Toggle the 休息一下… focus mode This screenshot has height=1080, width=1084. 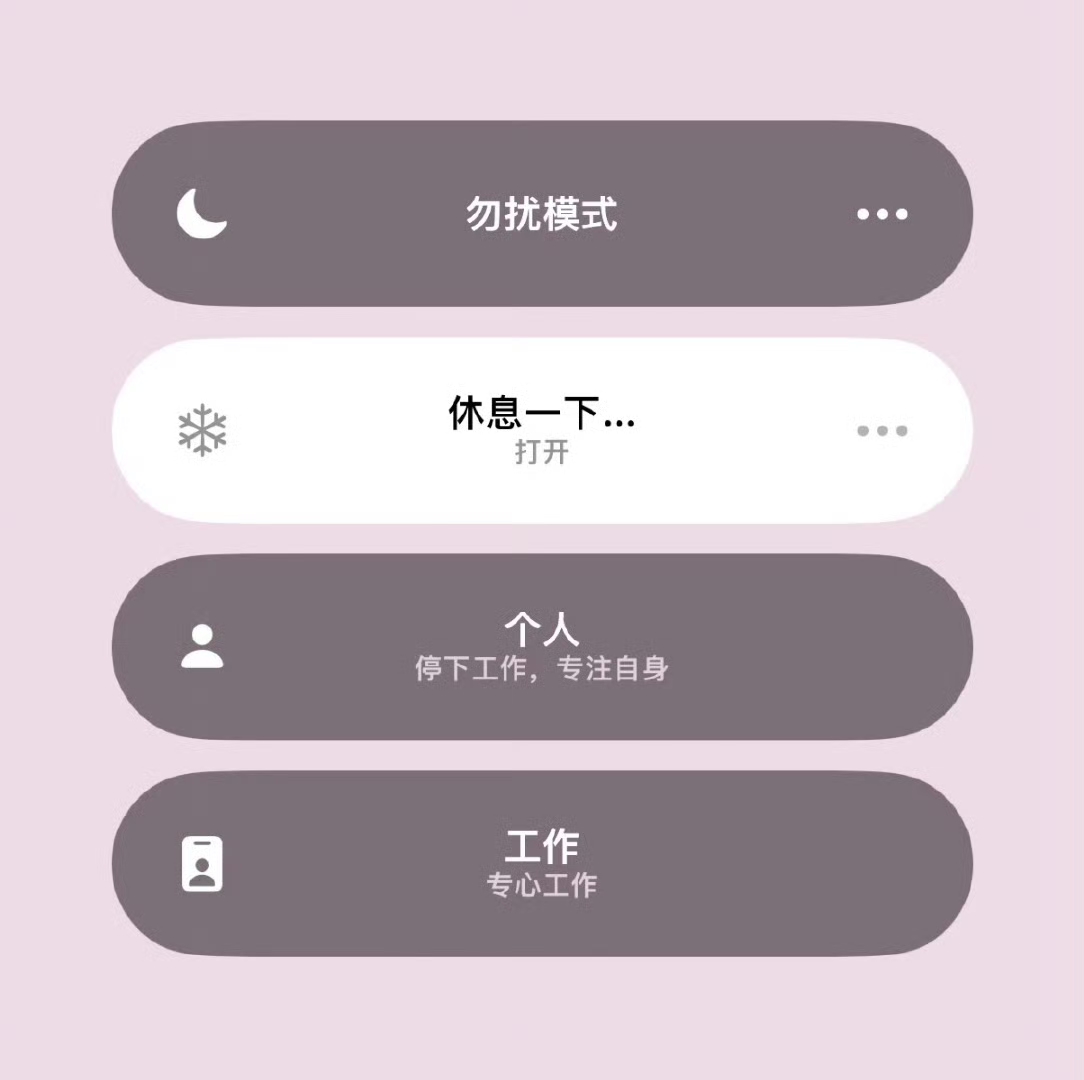[541, 430]
